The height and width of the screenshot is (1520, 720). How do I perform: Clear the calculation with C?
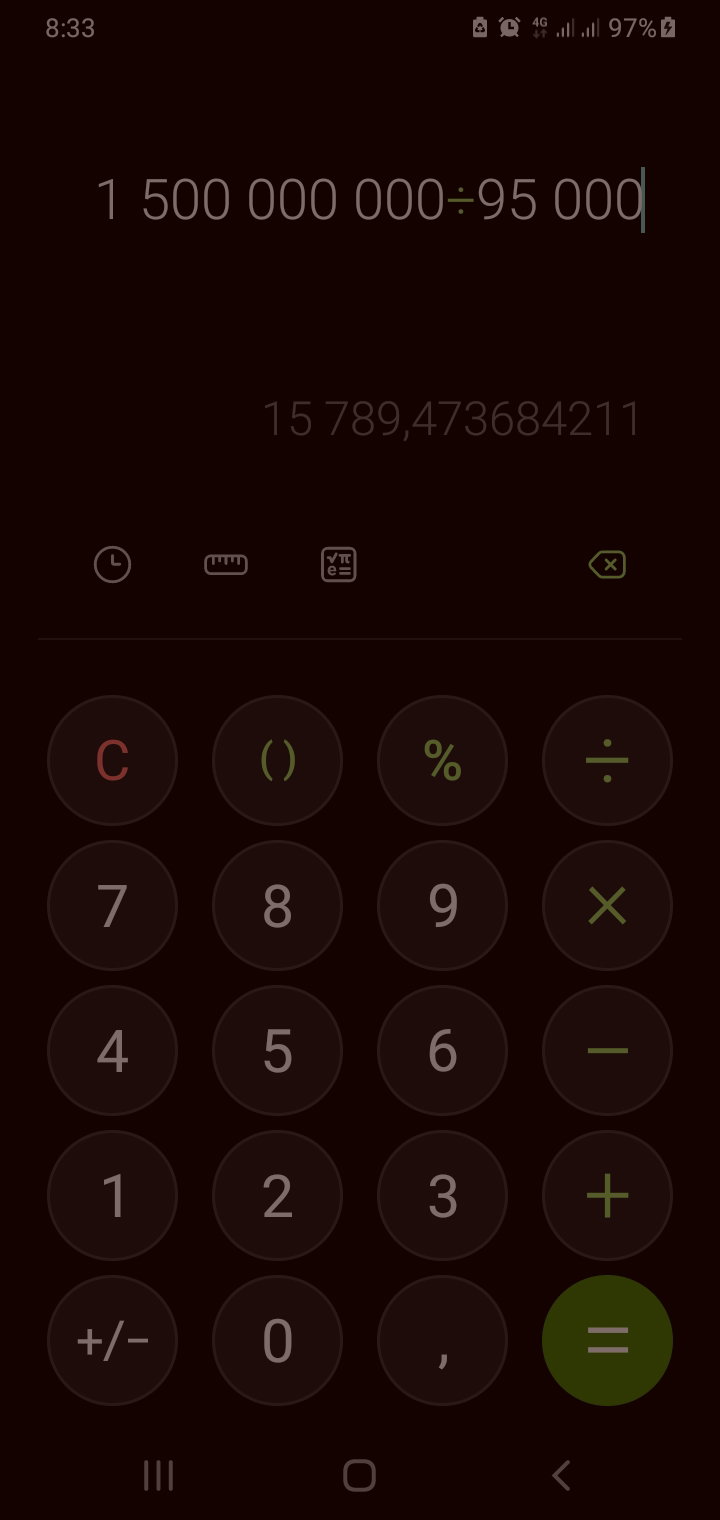tap(112, 760)
